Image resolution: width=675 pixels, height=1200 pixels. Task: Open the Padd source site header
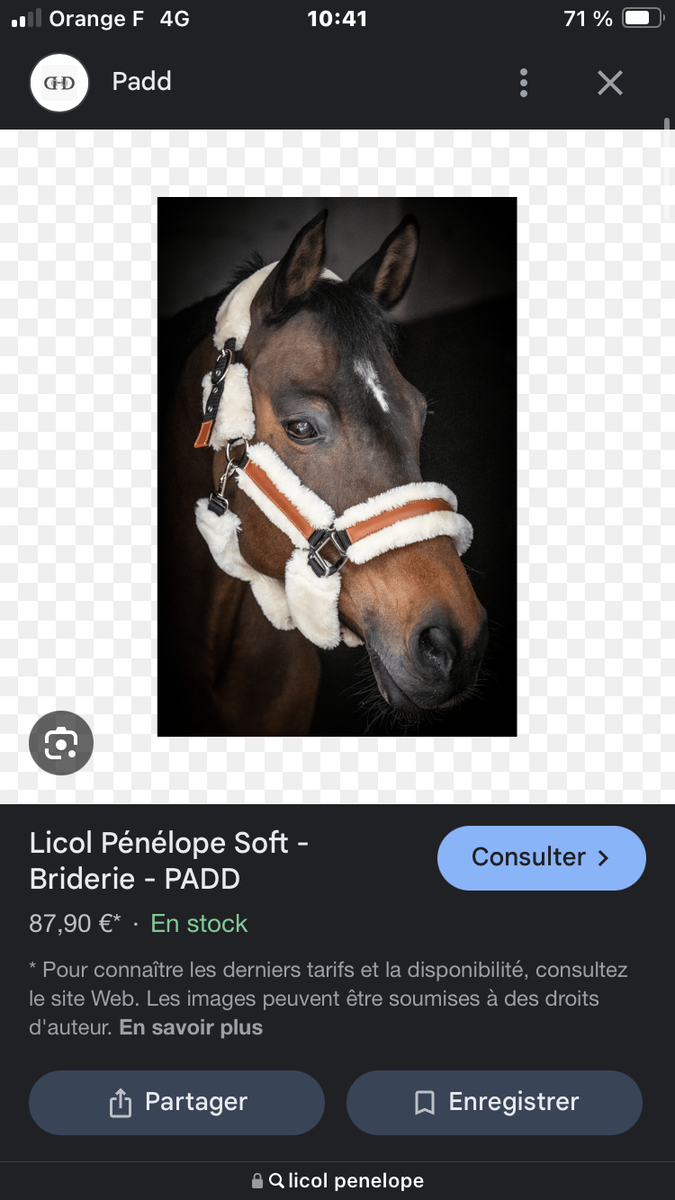point(141,81)
